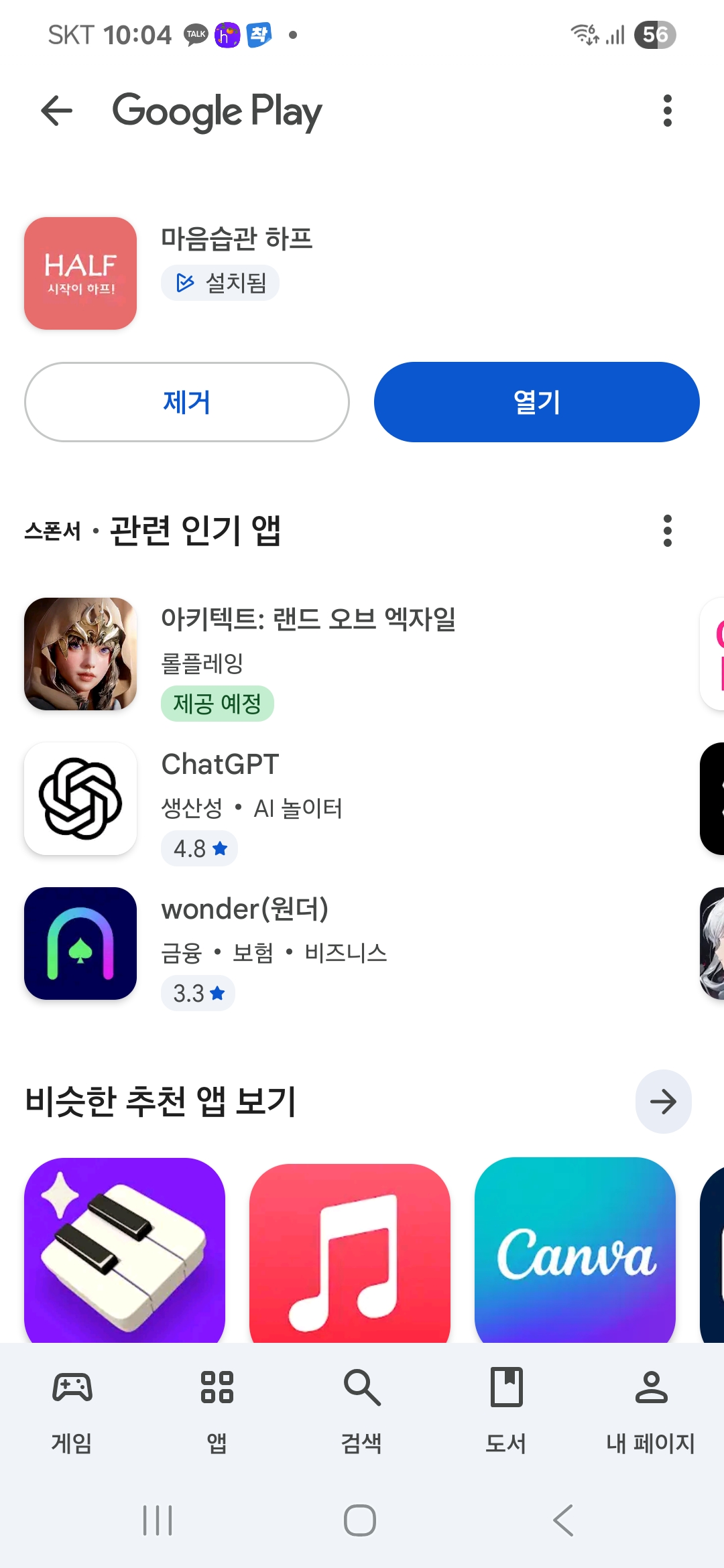The height and width of the screenshot is (1568, 724).
Task: Open 아키텍트: 랜드 오브 엑자일 listing
Action: pyautogui.click(x=308, y=654)
